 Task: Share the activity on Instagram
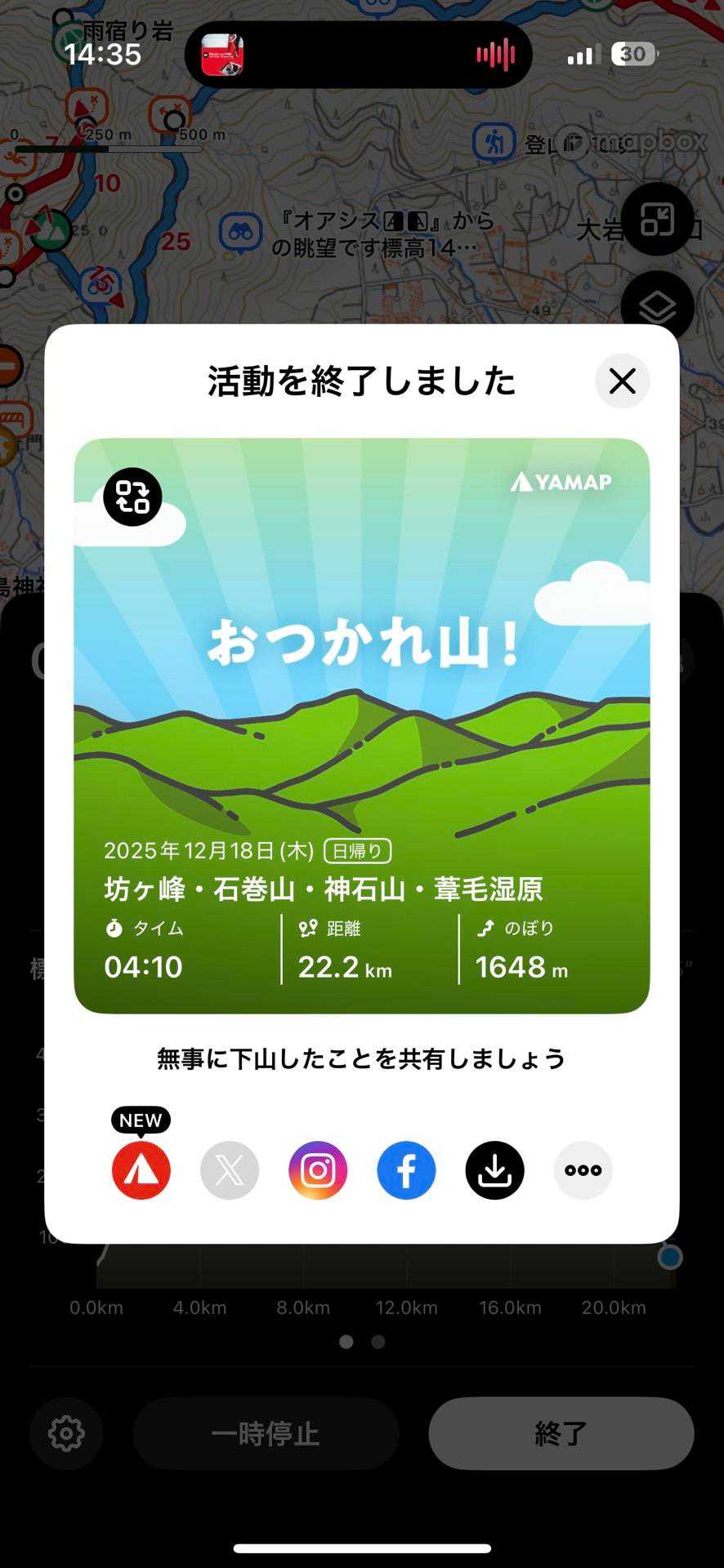pos(318,1170)
